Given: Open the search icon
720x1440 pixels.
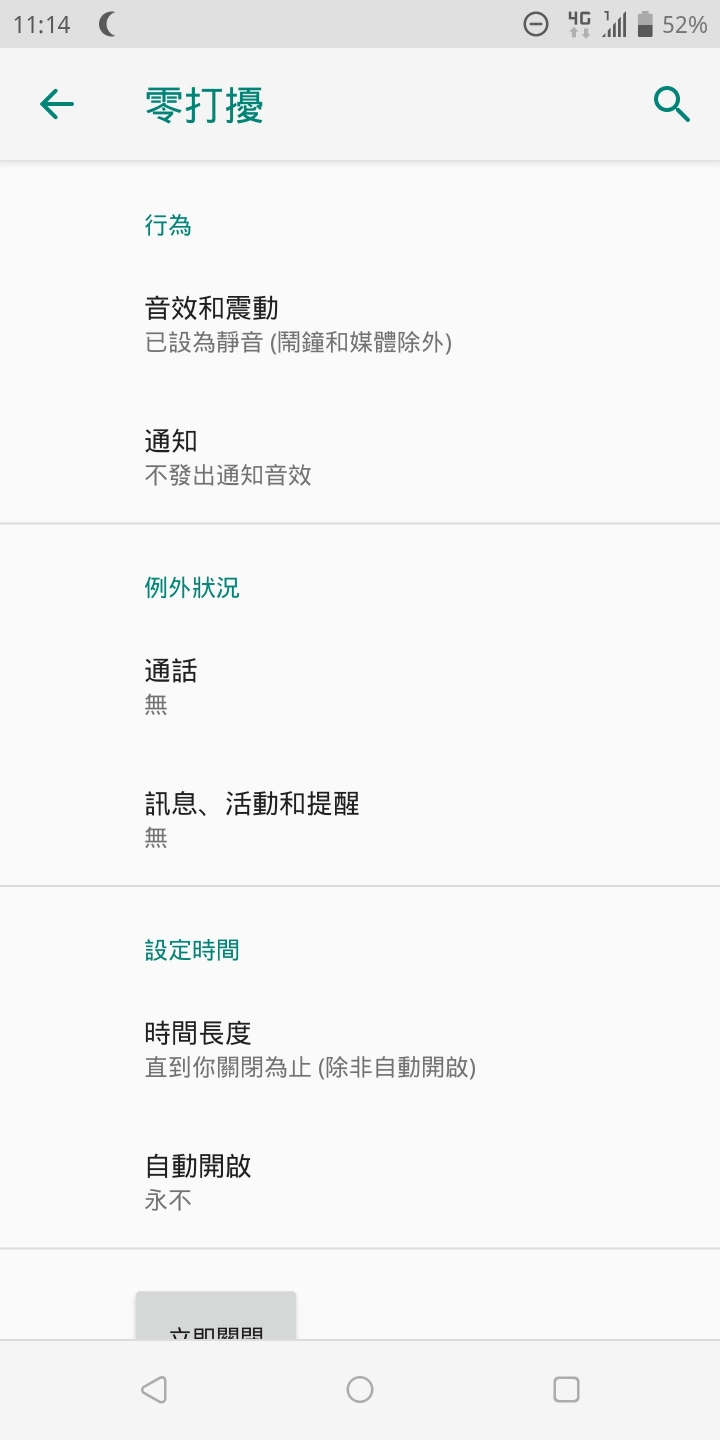Looking at the screenshot, I should point(671,104).
